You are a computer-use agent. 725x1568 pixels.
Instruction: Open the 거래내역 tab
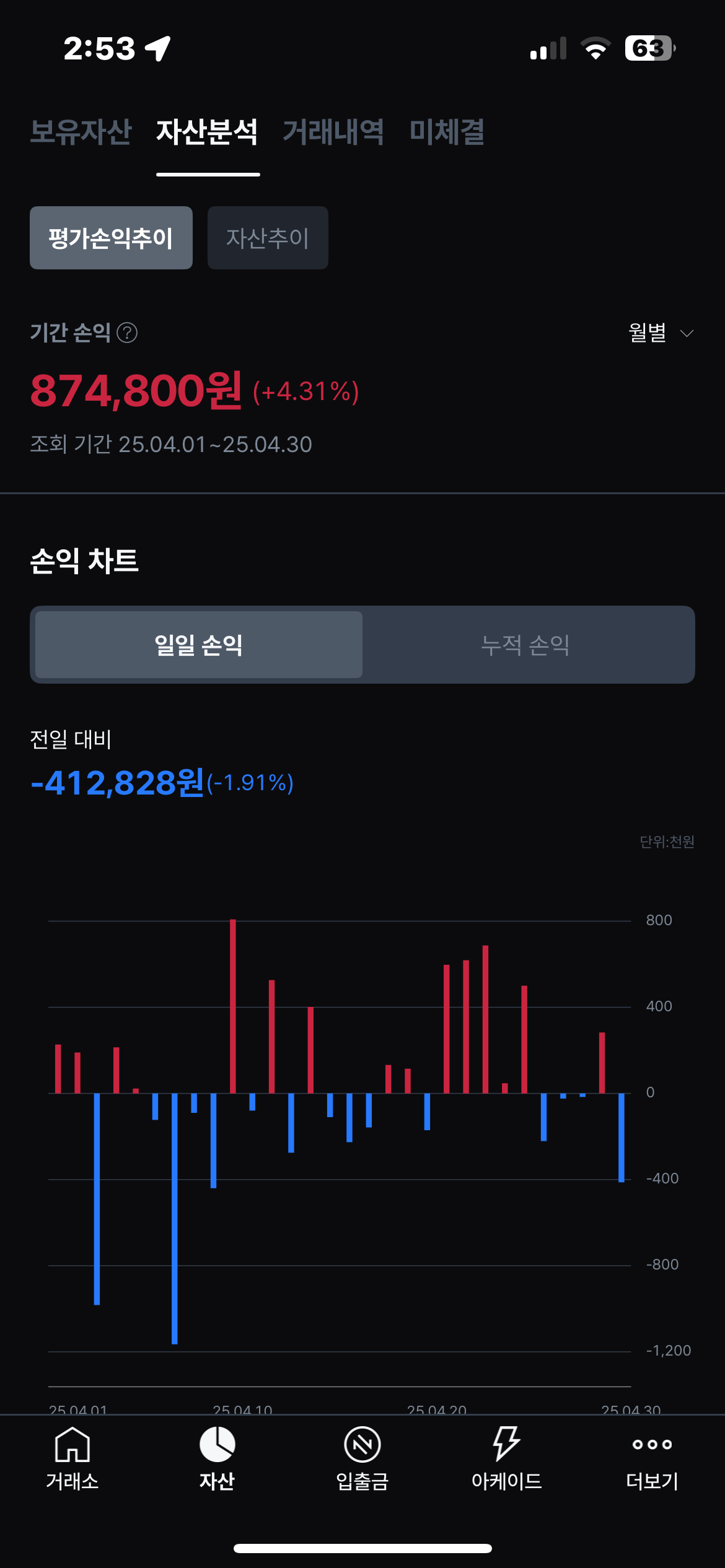333,132
